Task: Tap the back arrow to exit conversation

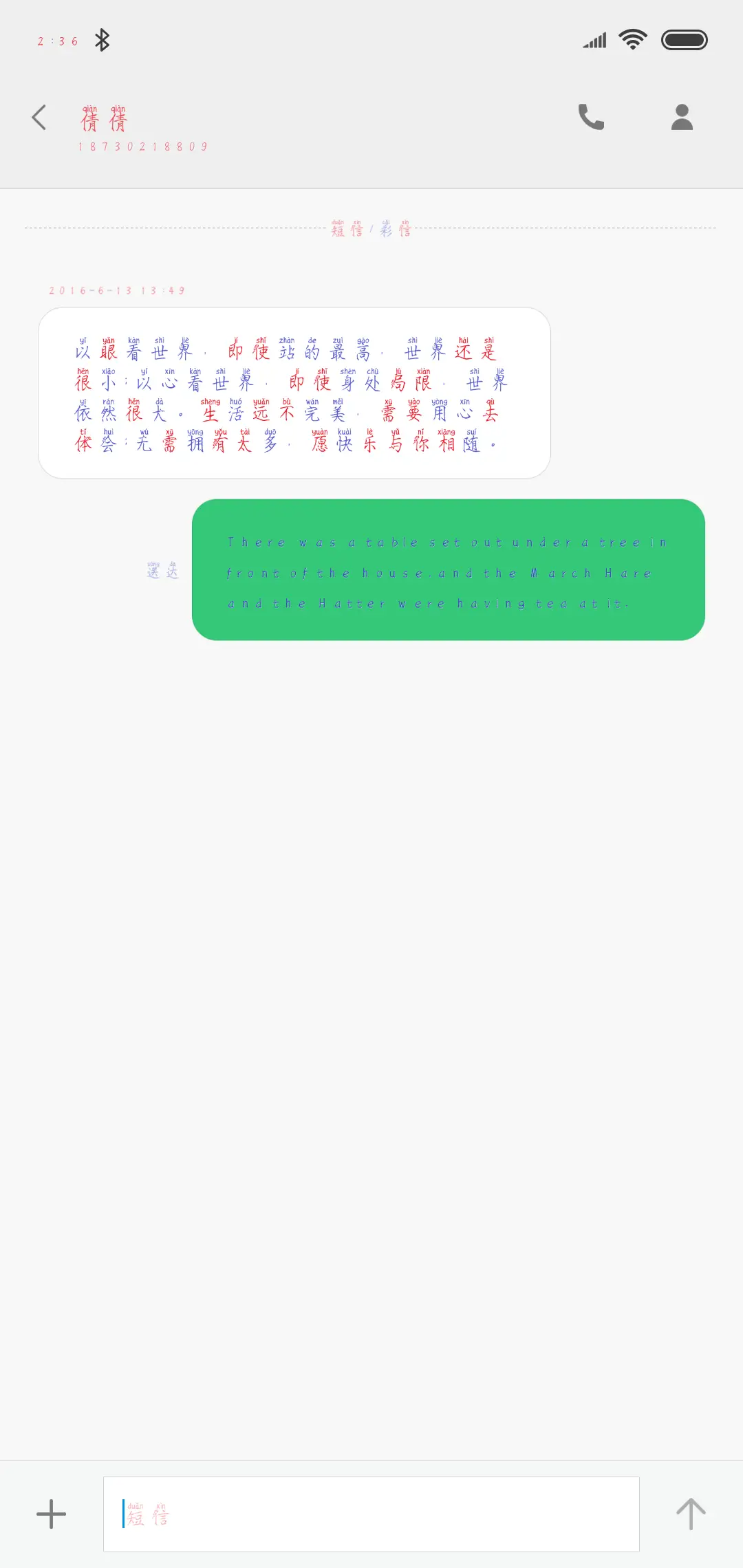Action: pyautogui.click(x=39, y=118)
